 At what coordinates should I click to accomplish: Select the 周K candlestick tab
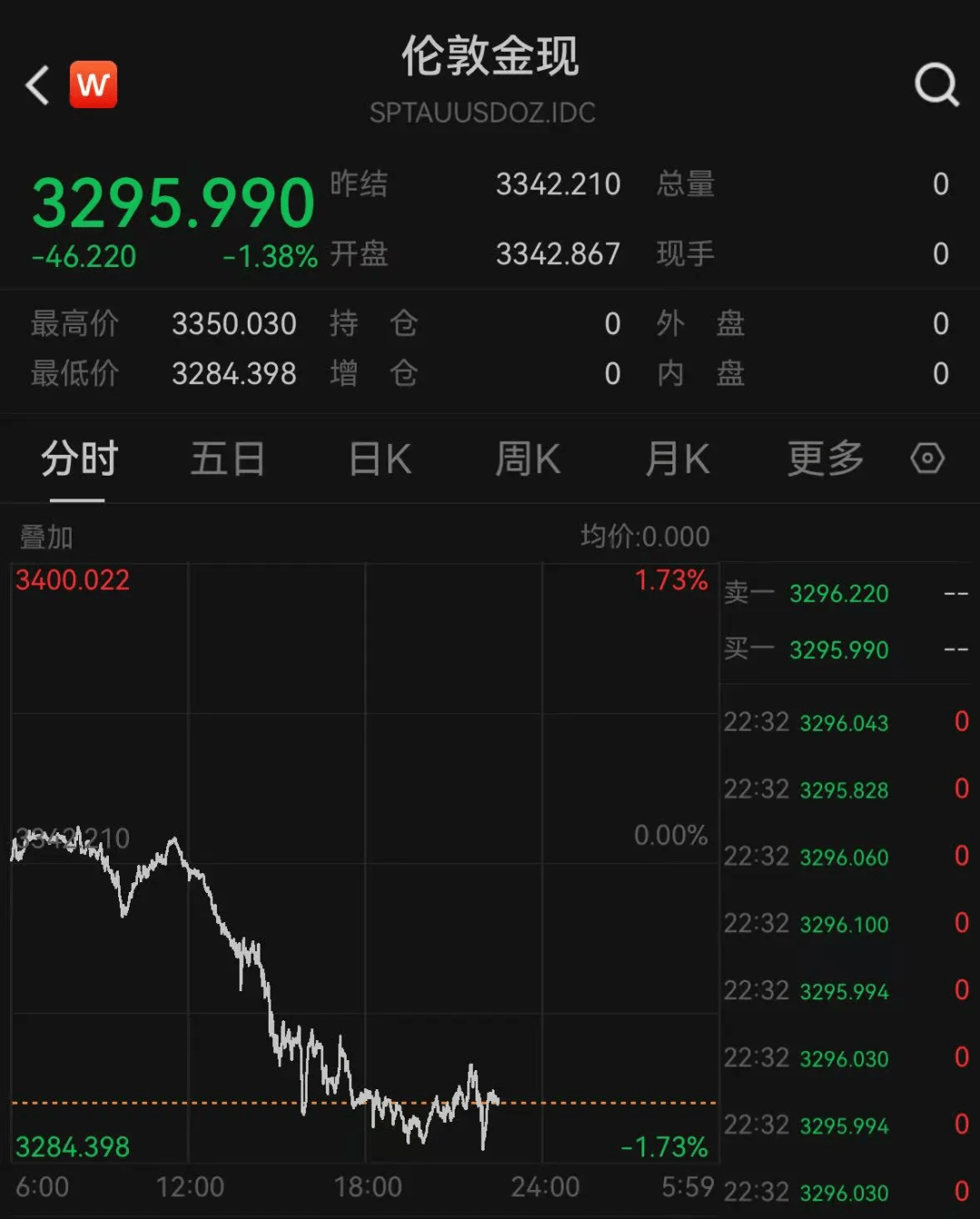click(528, 458)
